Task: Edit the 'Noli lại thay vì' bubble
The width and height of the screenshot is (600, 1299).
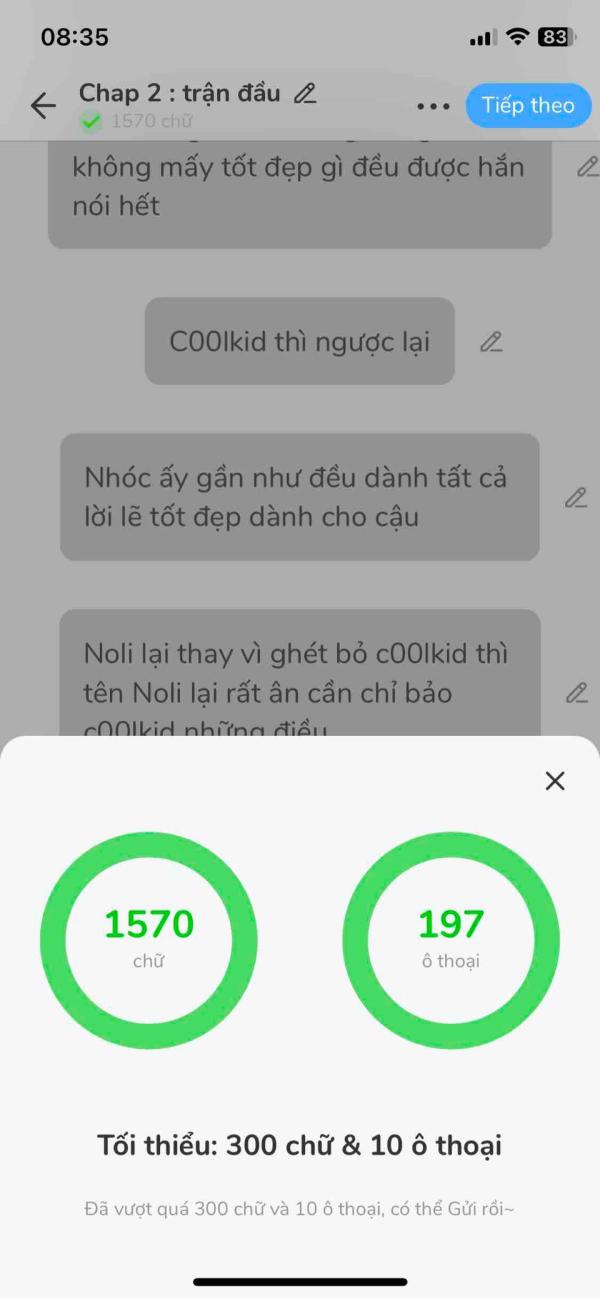Action: [x=575, y=692]
